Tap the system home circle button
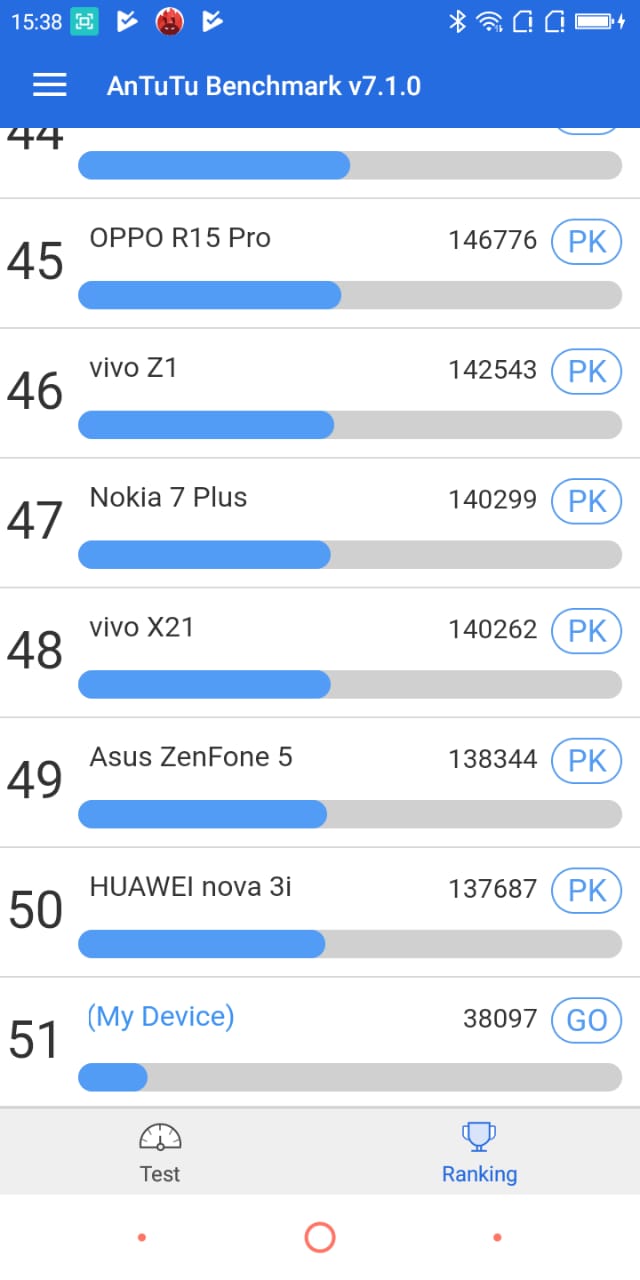640x1280 pixels. 320,1238
